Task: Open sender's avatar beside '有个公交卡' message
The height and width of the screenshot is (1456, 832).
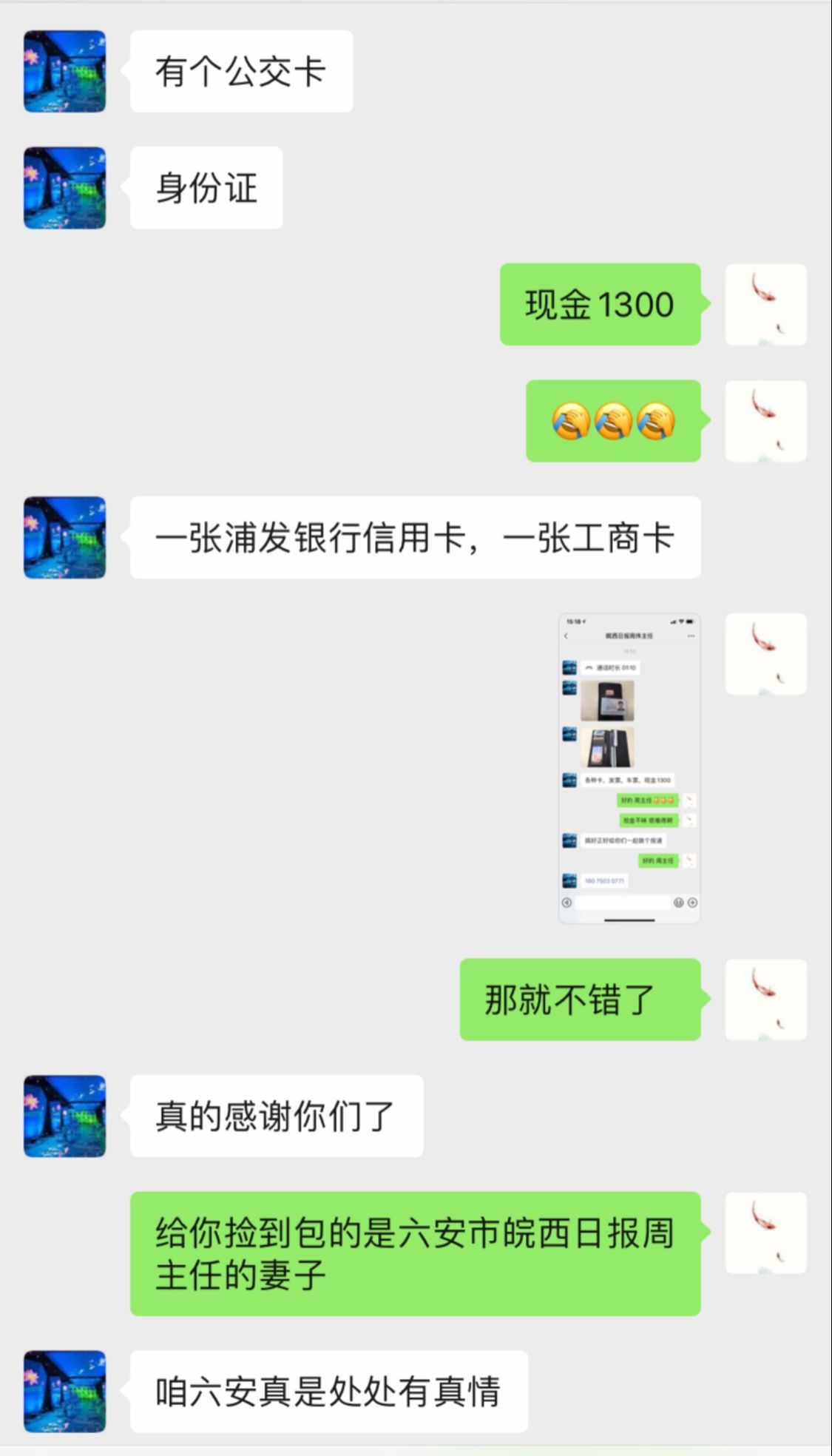Action: [65, 71]
